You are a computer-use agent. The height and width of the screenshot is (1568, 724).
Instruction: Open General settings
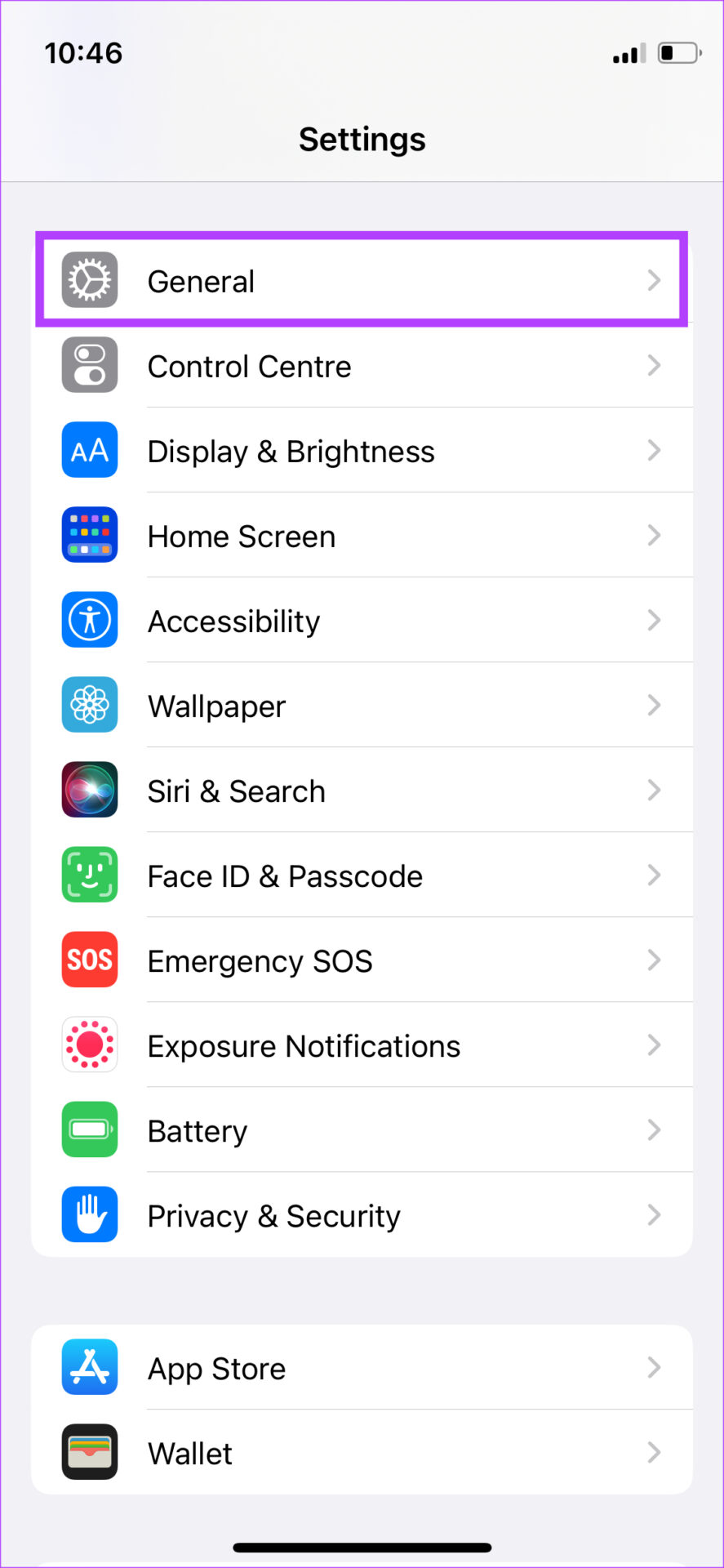pyautogui.click(x=362, y=281)
